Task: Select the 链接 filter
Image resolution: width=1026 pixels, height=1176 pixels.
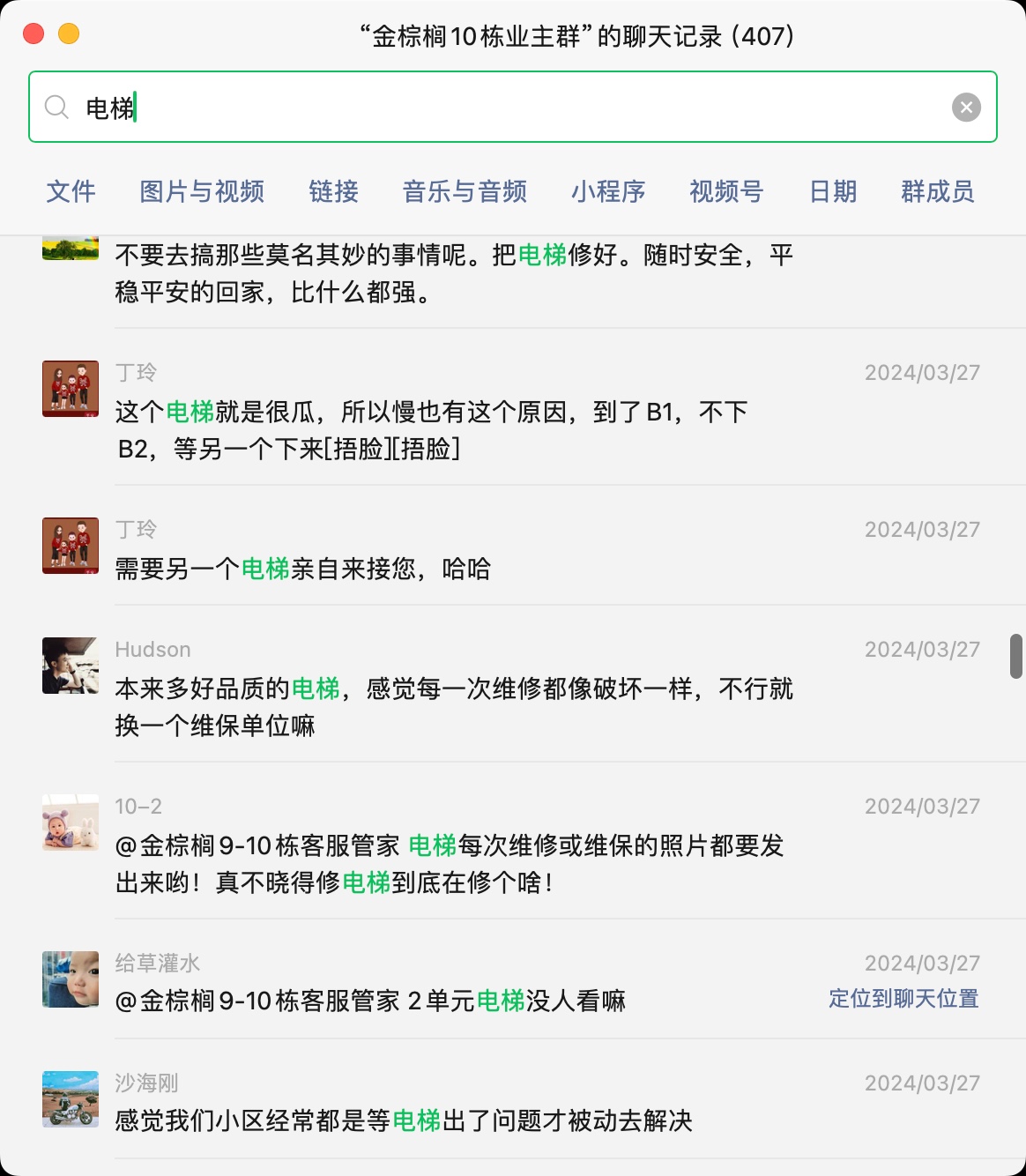Action: [x=333, y=191]
